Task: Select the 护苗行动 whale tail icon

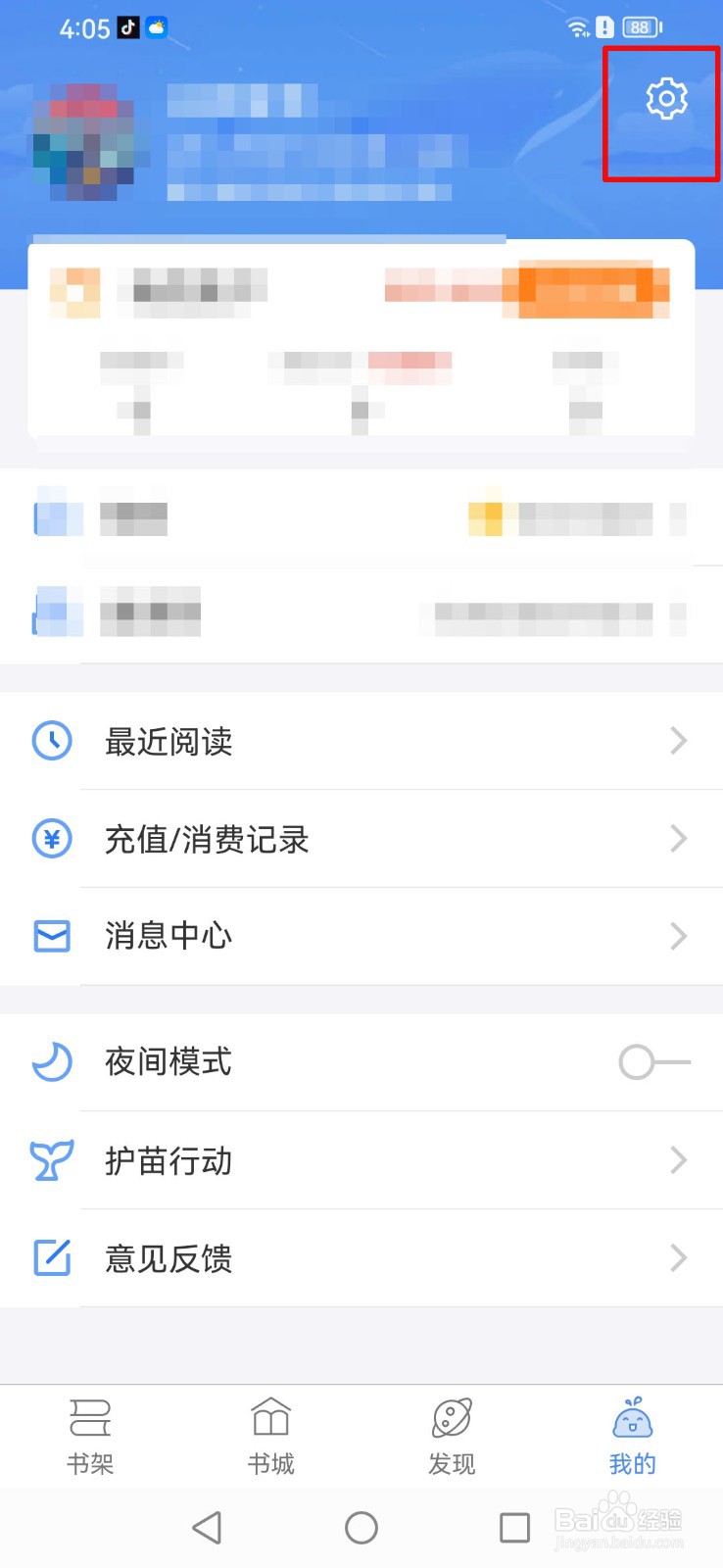Action: point(51,1160)
